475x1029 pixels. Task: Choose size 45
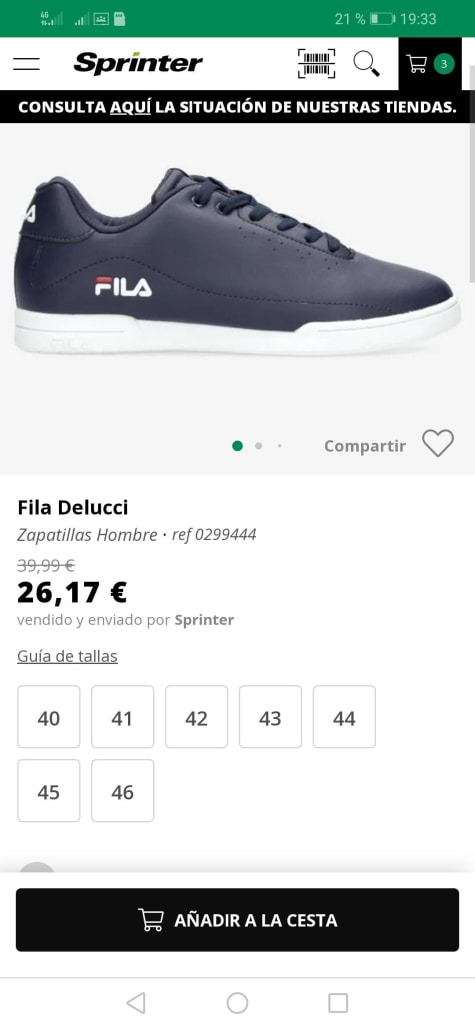pyautogui.click(x=49, y=791)
